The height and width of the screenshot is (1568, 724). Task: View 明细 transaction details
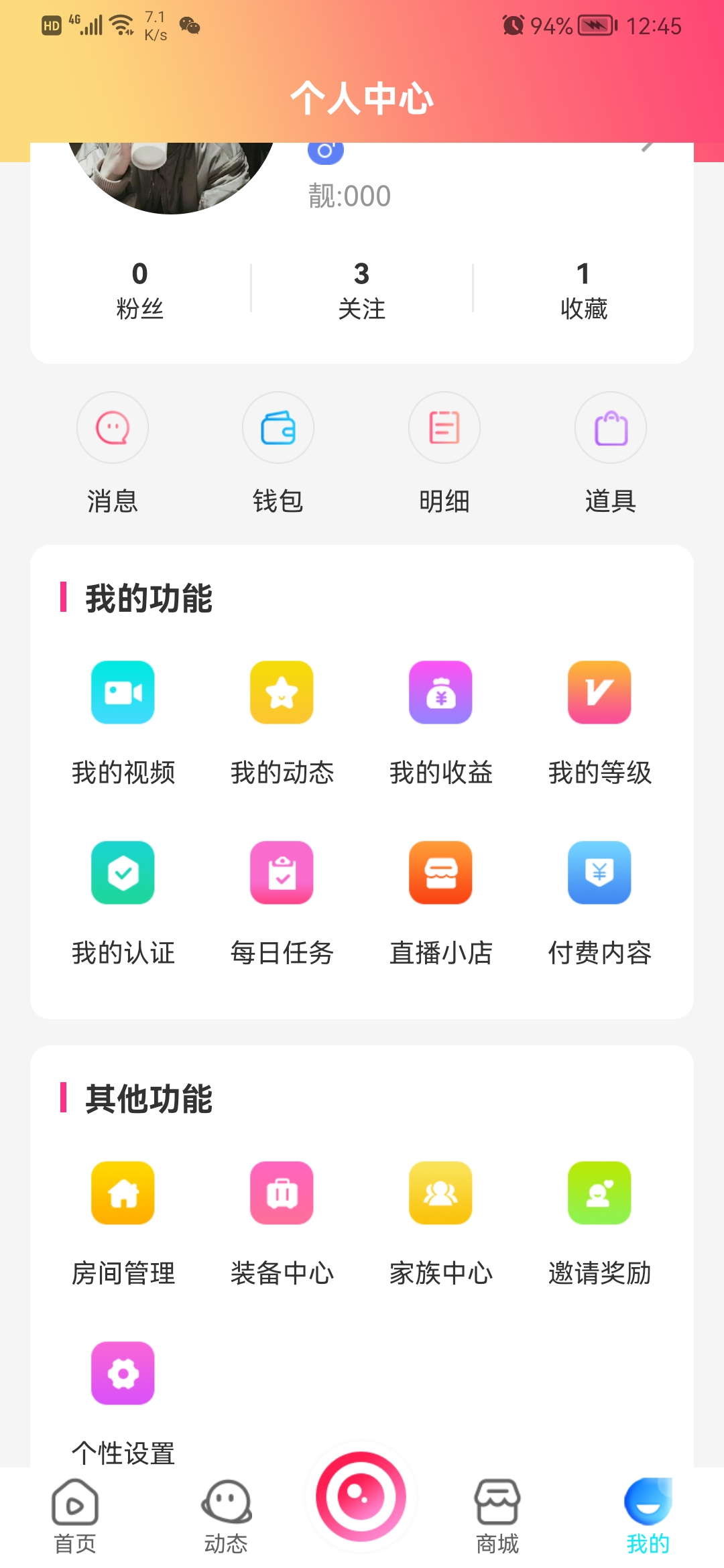coord(444,429)
